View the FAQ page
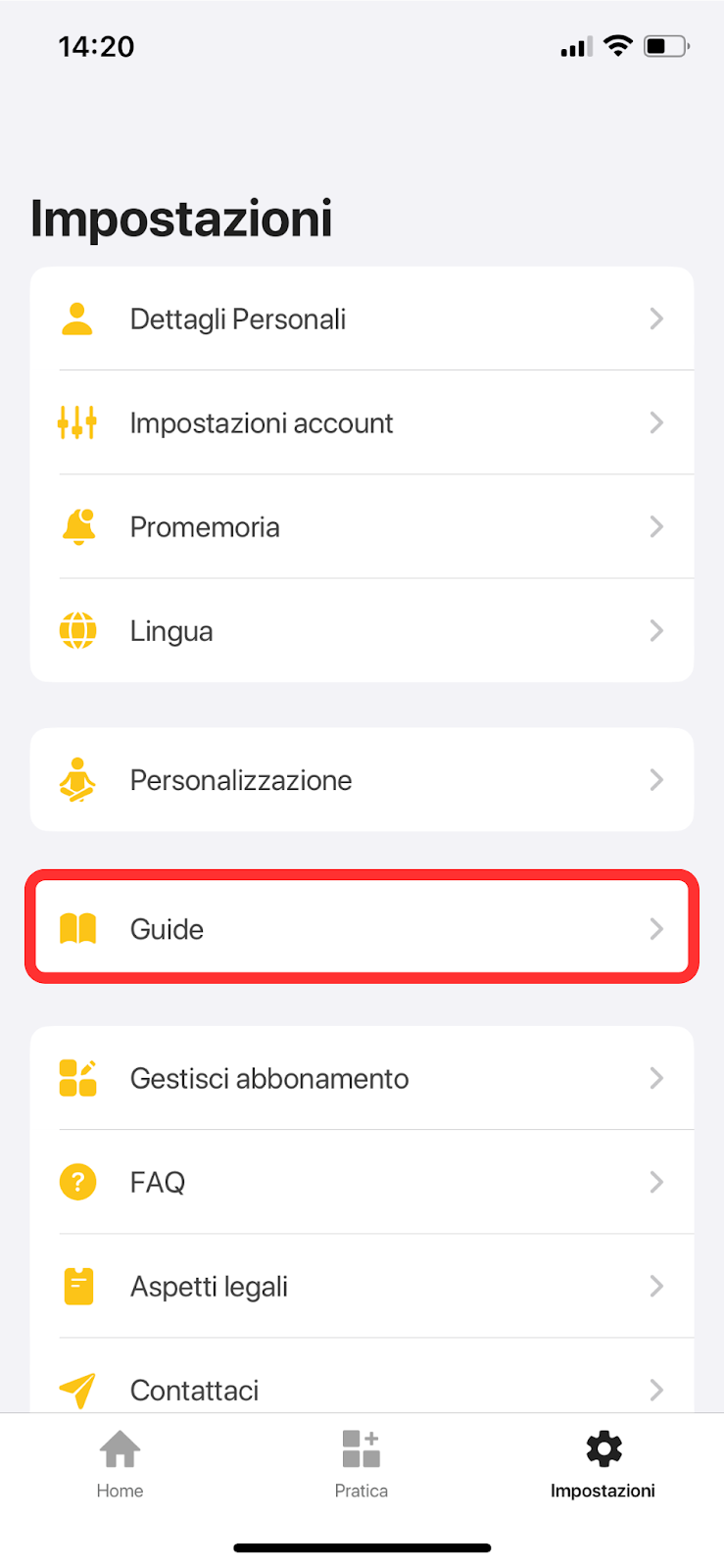 [x=362, y=1182]
